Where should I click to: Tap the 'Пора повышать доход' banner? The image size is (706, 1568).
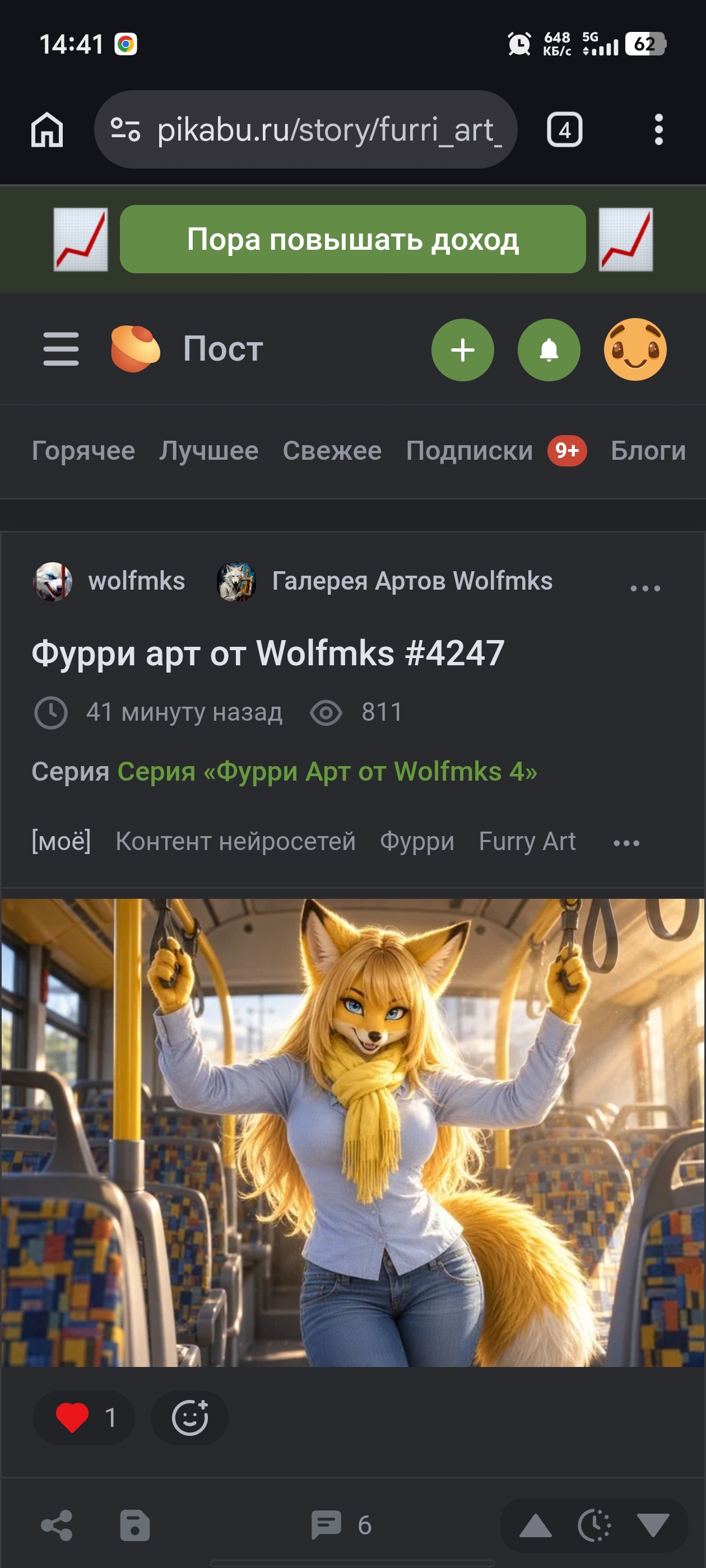click(x=352, y=239)
